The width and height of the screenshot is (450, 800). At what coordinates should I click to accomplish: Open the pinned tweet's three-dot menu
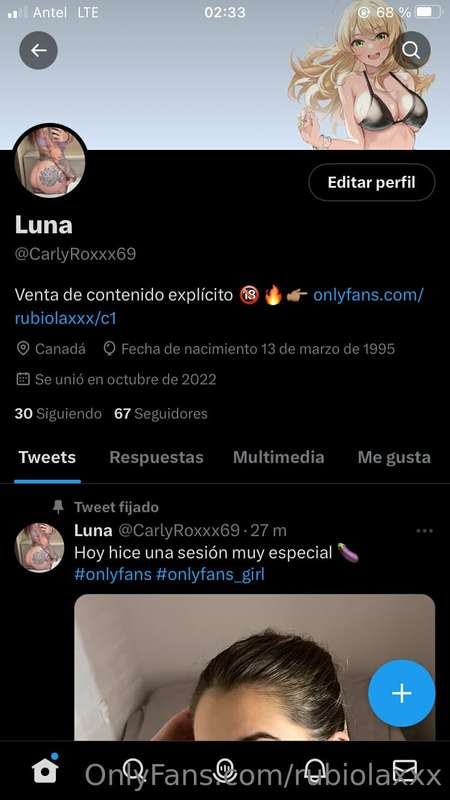[x=424, y=531]
